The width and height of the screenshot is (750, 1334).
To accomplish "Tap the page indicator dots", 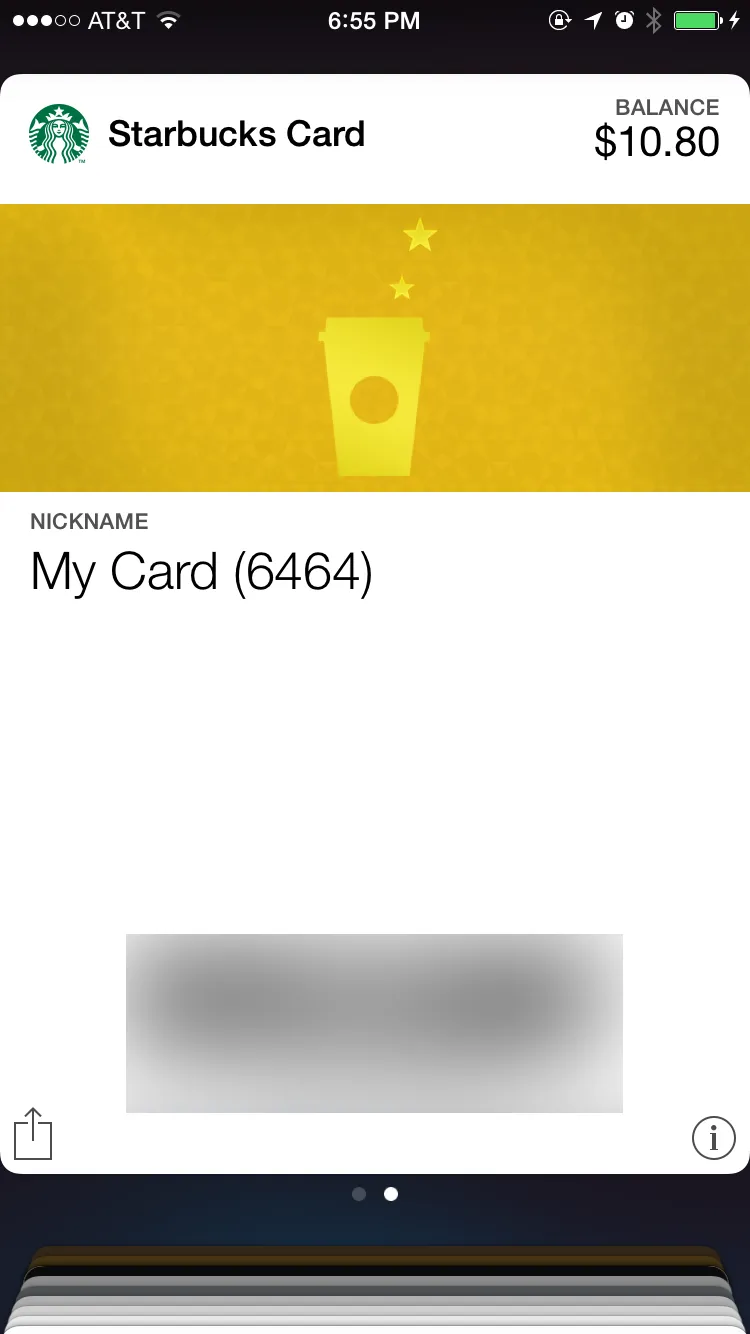I will 375,1194.
